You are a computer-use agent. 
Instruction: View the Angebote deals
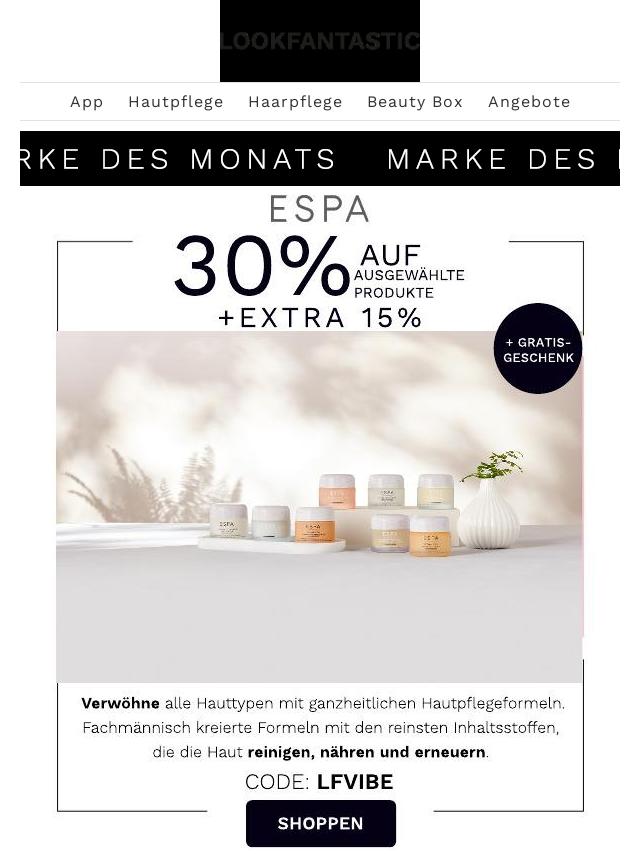529,102
